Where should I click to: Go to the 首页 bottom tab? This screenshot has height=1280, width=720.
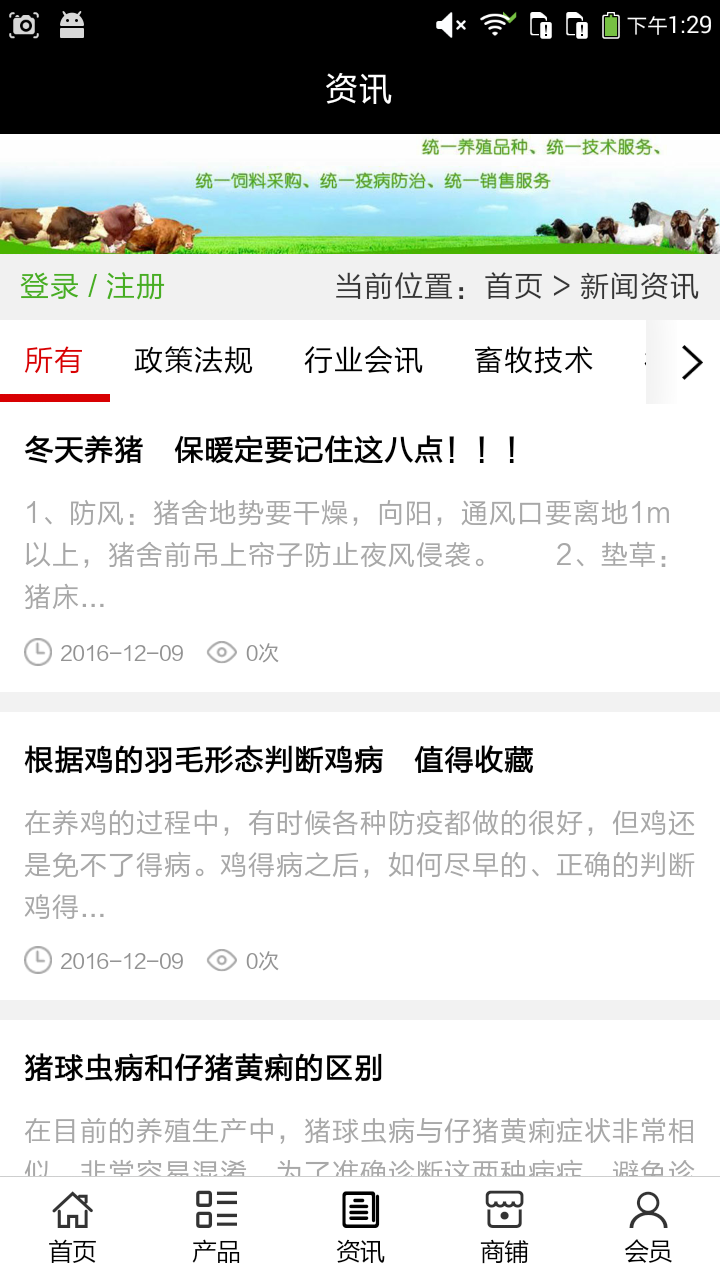(72, 1227)
